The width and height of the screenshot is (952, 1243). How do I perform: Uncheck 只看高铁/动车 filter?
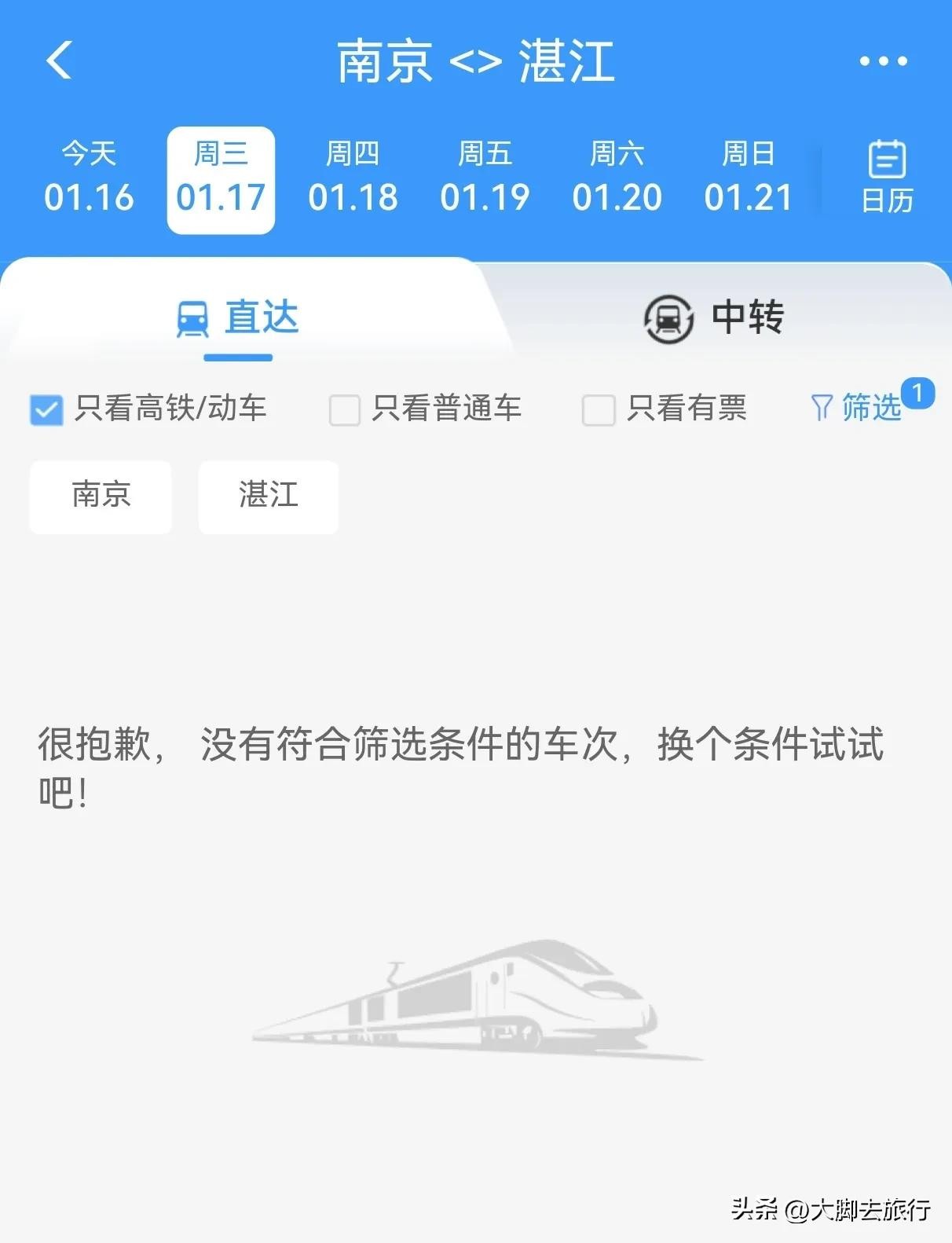pyautogui.click(x=46, y=409)
